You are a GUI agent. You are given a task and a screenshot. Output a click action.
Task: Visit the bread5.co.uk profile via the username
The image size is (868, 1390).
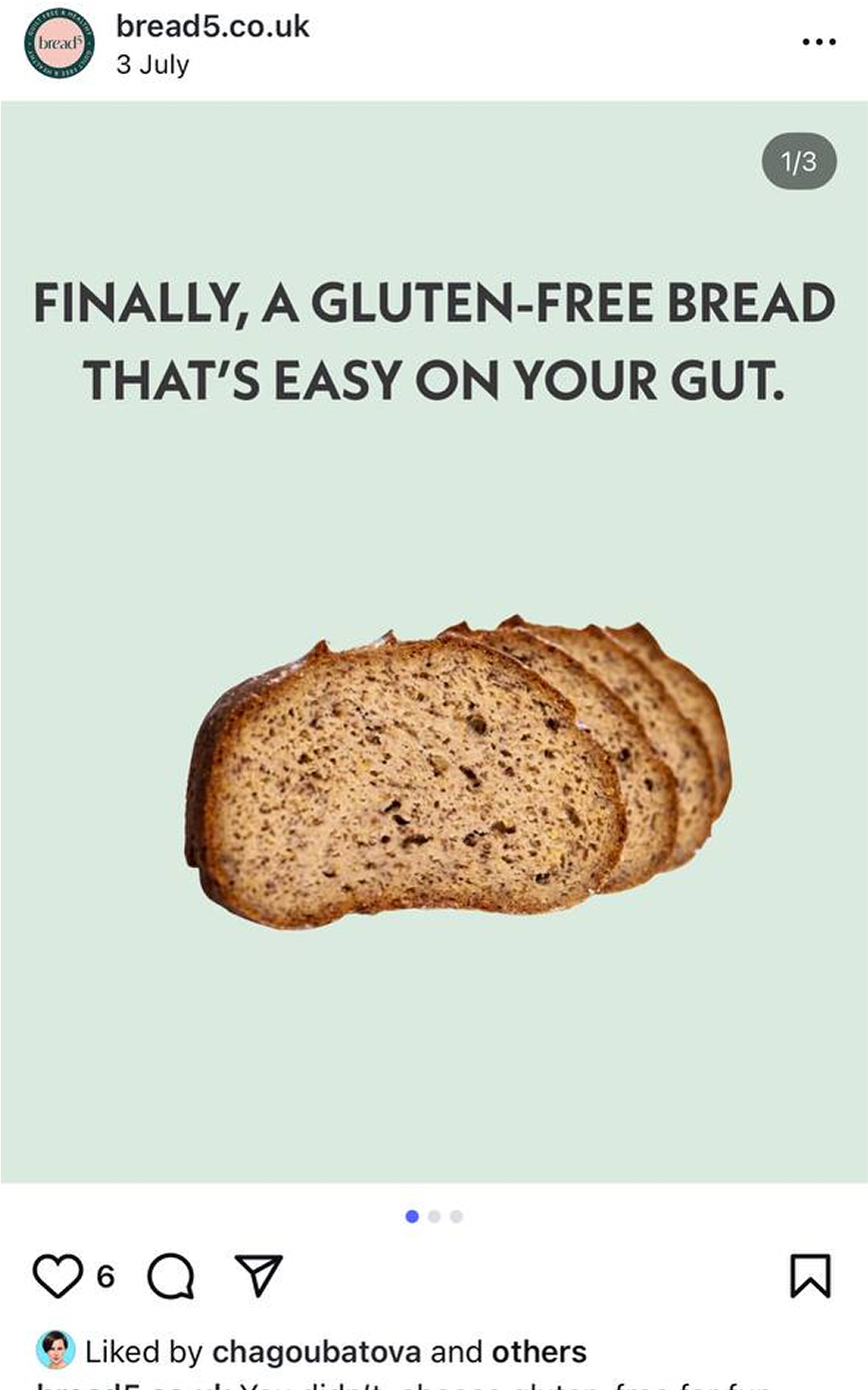tap(213, 27)
